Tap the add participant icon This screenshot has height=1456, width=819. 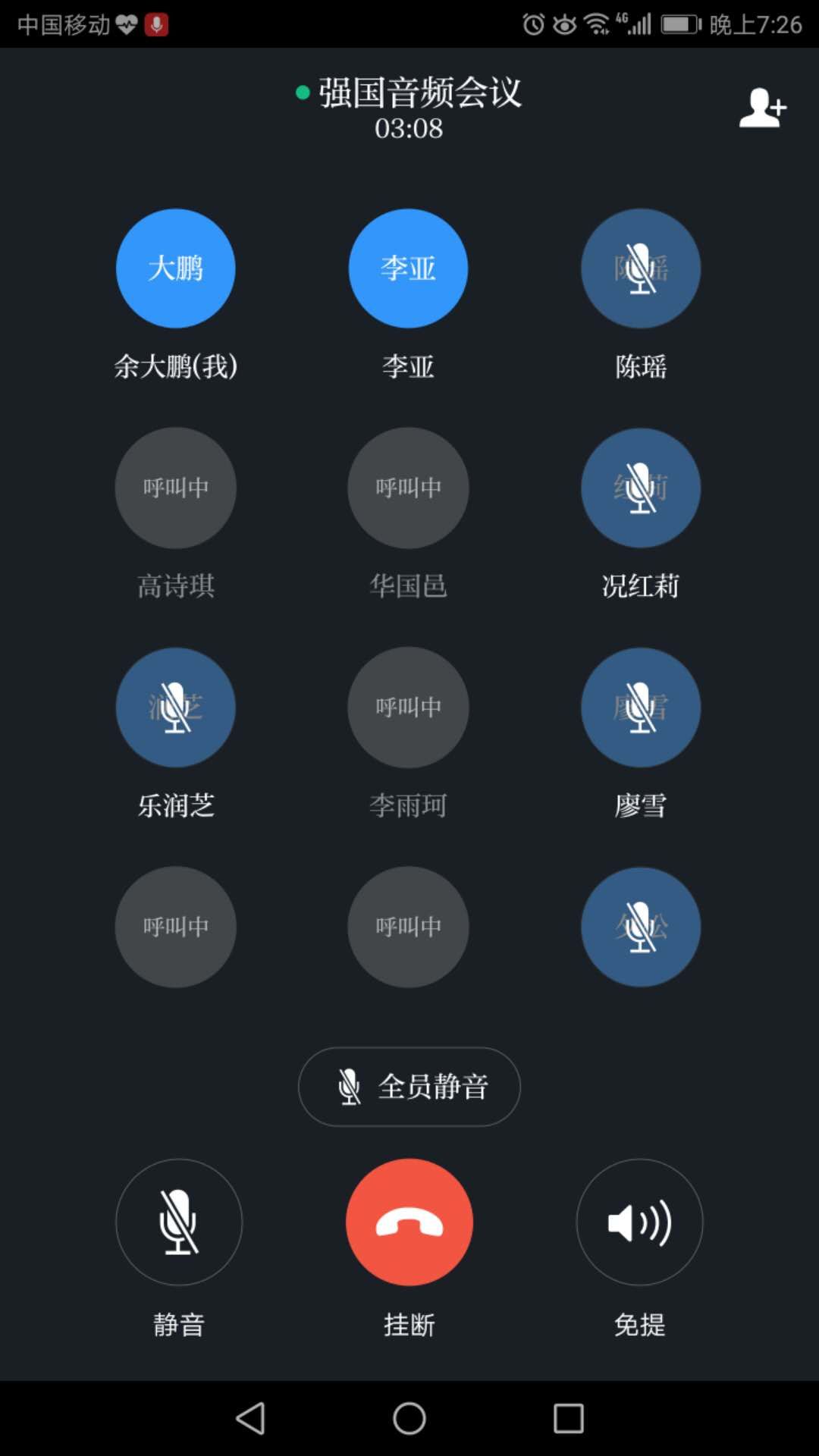tap(762, 108)
